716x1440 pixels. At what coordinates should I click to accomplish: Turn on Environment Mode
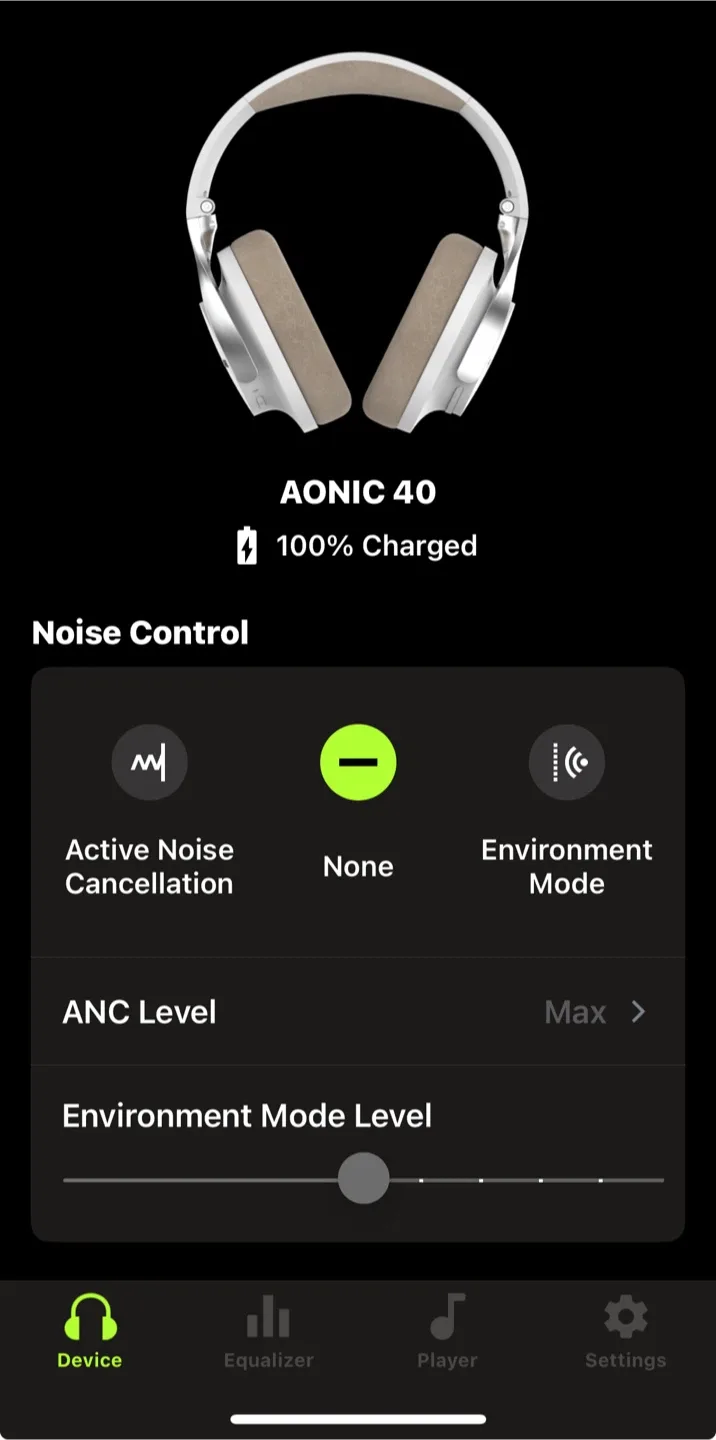(566, 763)
